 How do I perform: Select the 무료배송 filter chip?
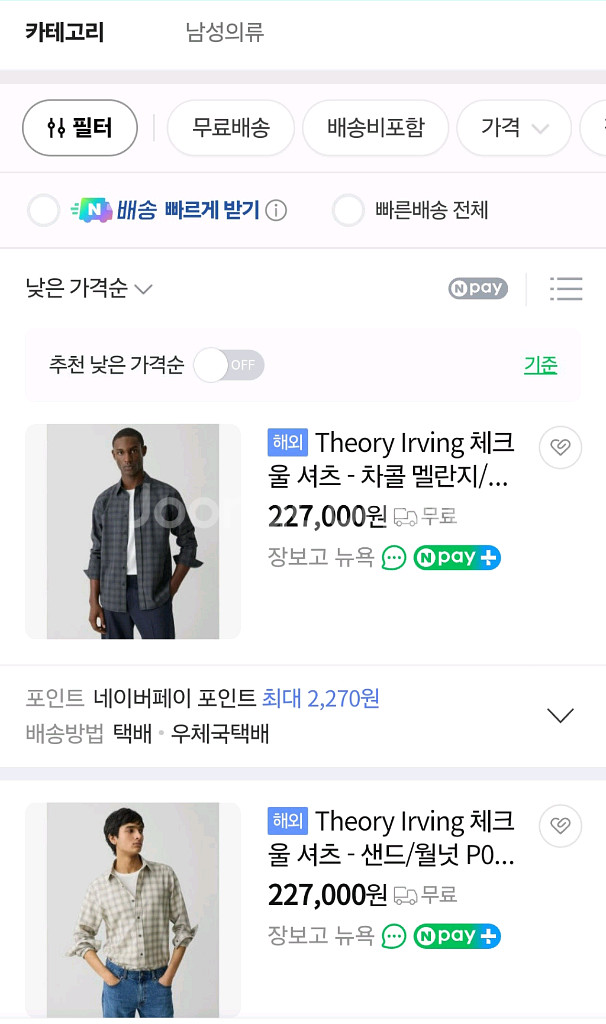coord(231,128)
